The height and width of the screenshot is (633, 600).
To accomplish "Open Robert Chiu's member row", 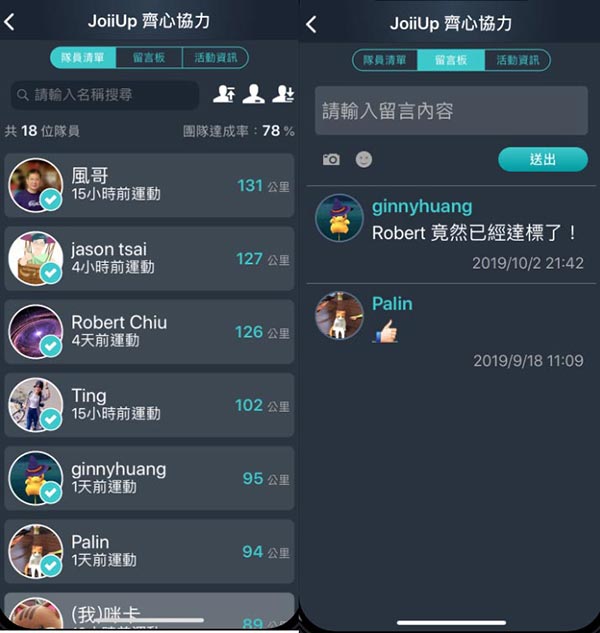I will click(150, 331).
